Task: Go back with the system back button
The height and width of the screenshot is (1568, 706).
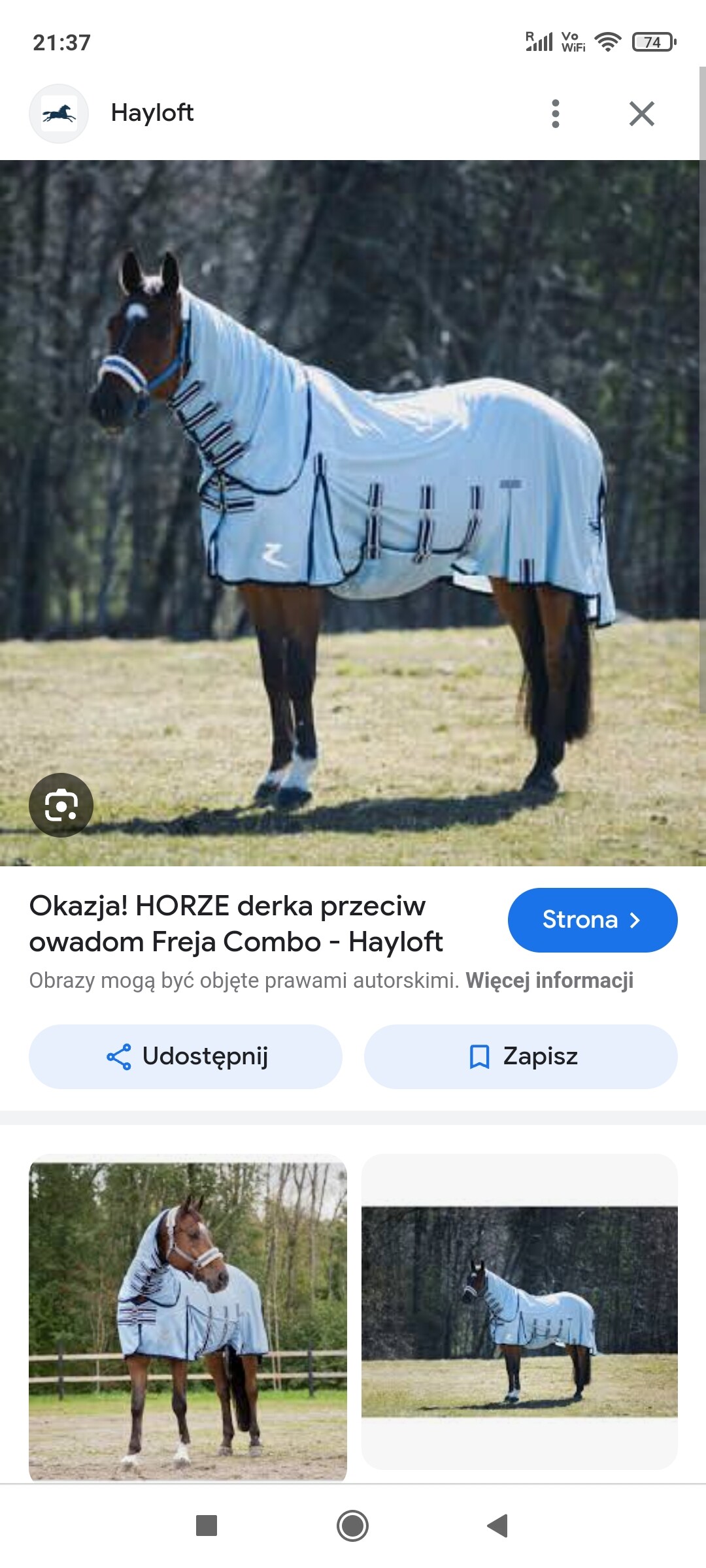Action: tap(497, 1526)
